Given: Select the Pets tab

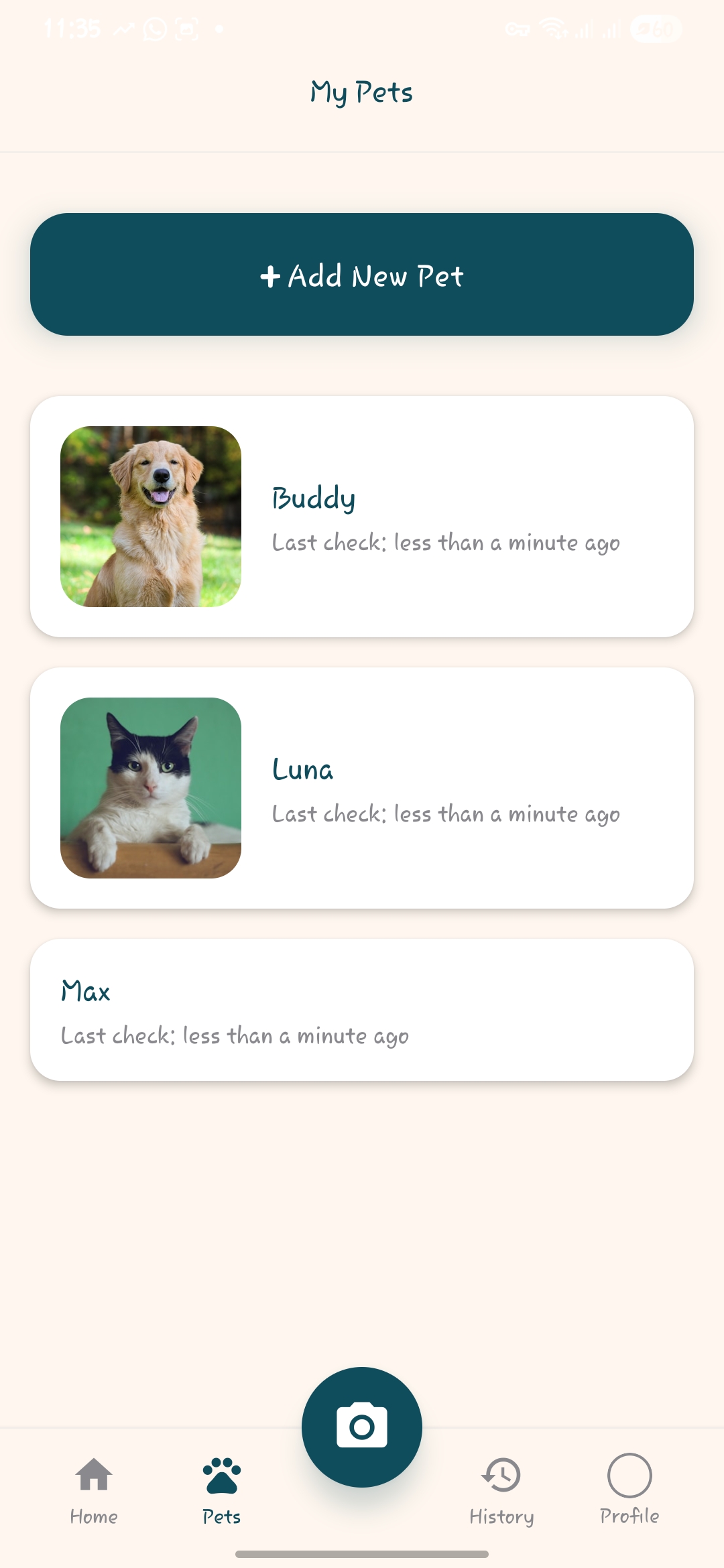Looking at the screenshot, I should tap(221, 1489).
